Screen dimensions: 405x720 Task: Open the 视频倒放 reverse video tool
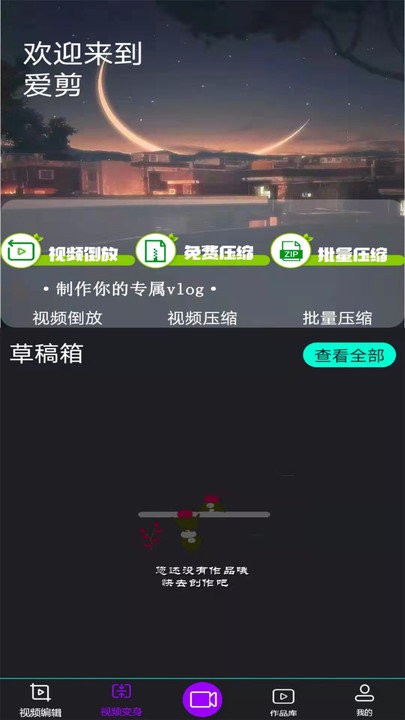(68, 251)
